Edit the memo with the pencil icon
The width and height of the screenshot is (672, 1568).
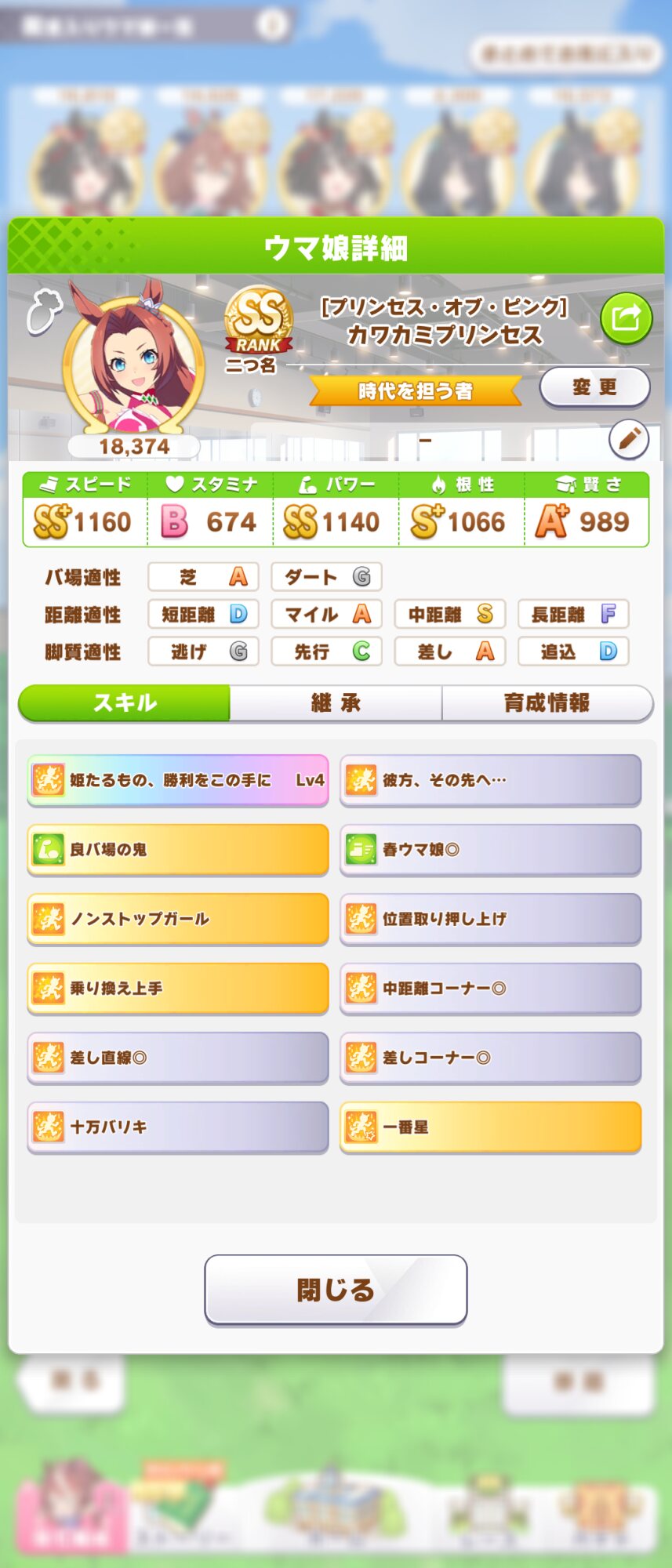[628, 439]
